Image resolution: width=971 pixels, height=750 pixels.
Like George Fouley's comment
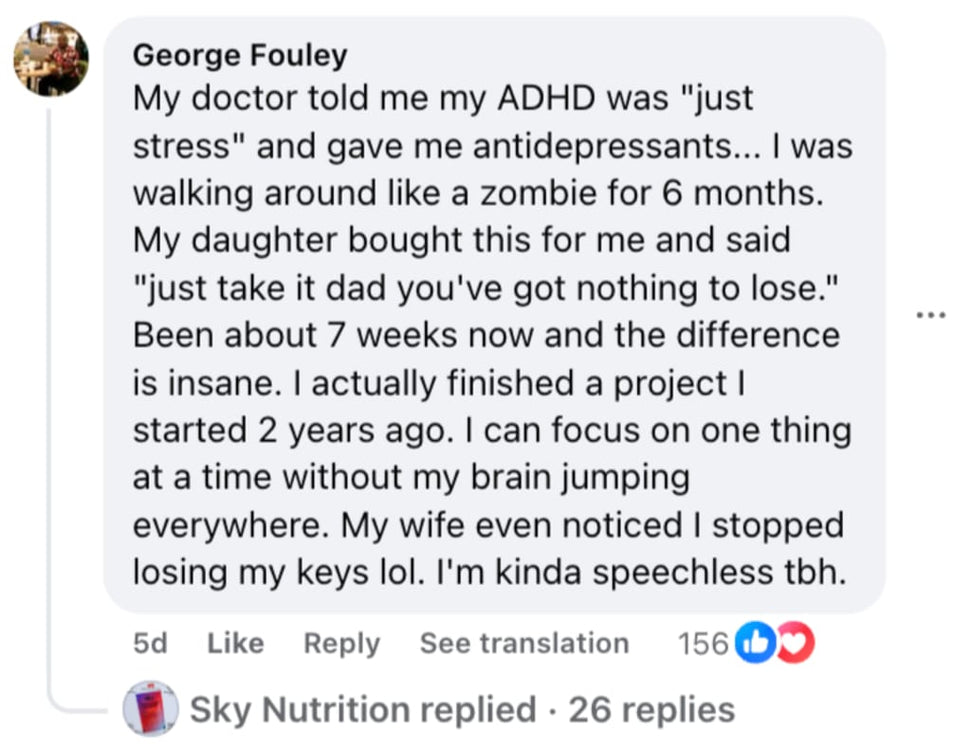point(235,644)
